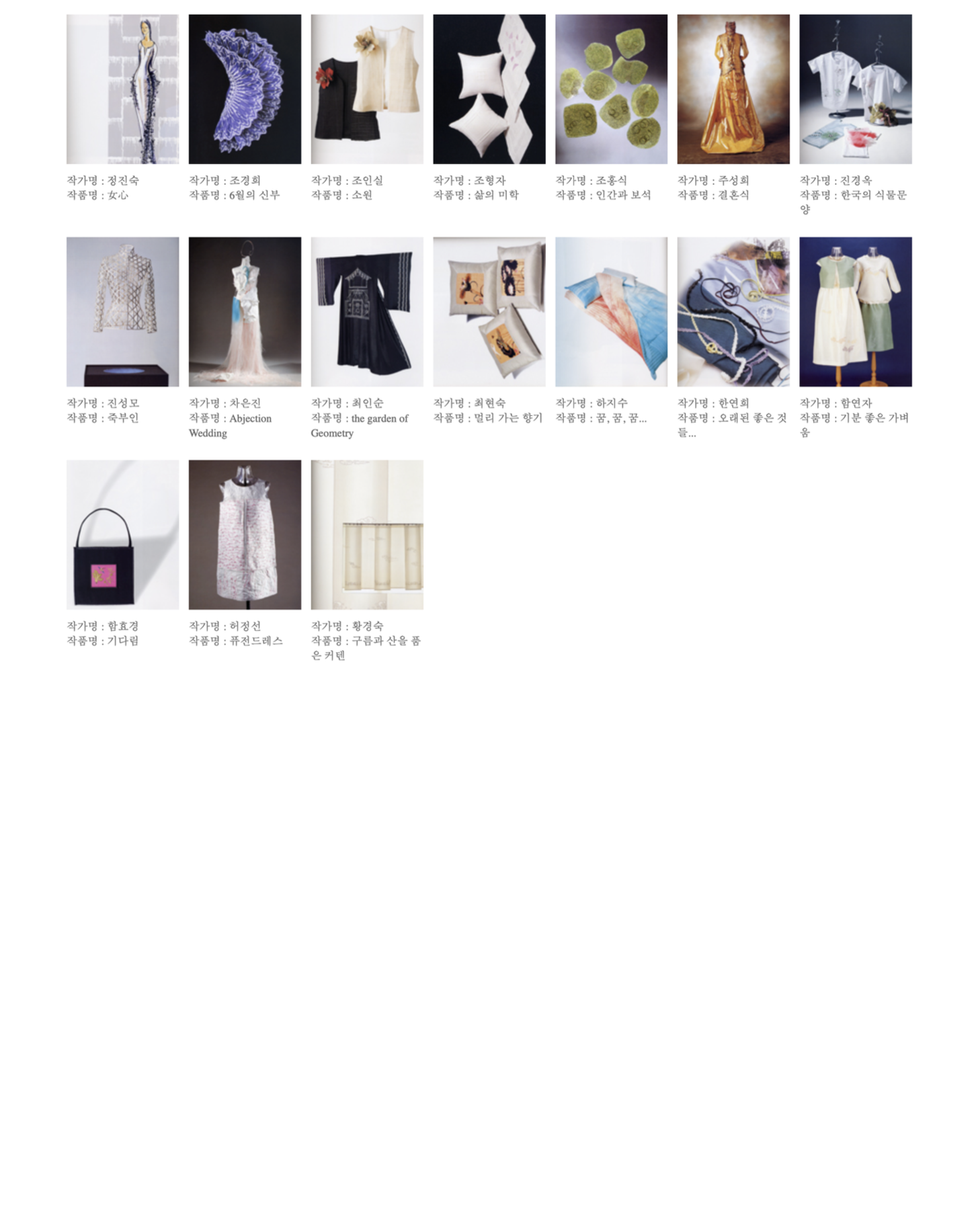View 주성희's 결혼식 dress
980x1230 pixels.
click(x=733, y=89)
